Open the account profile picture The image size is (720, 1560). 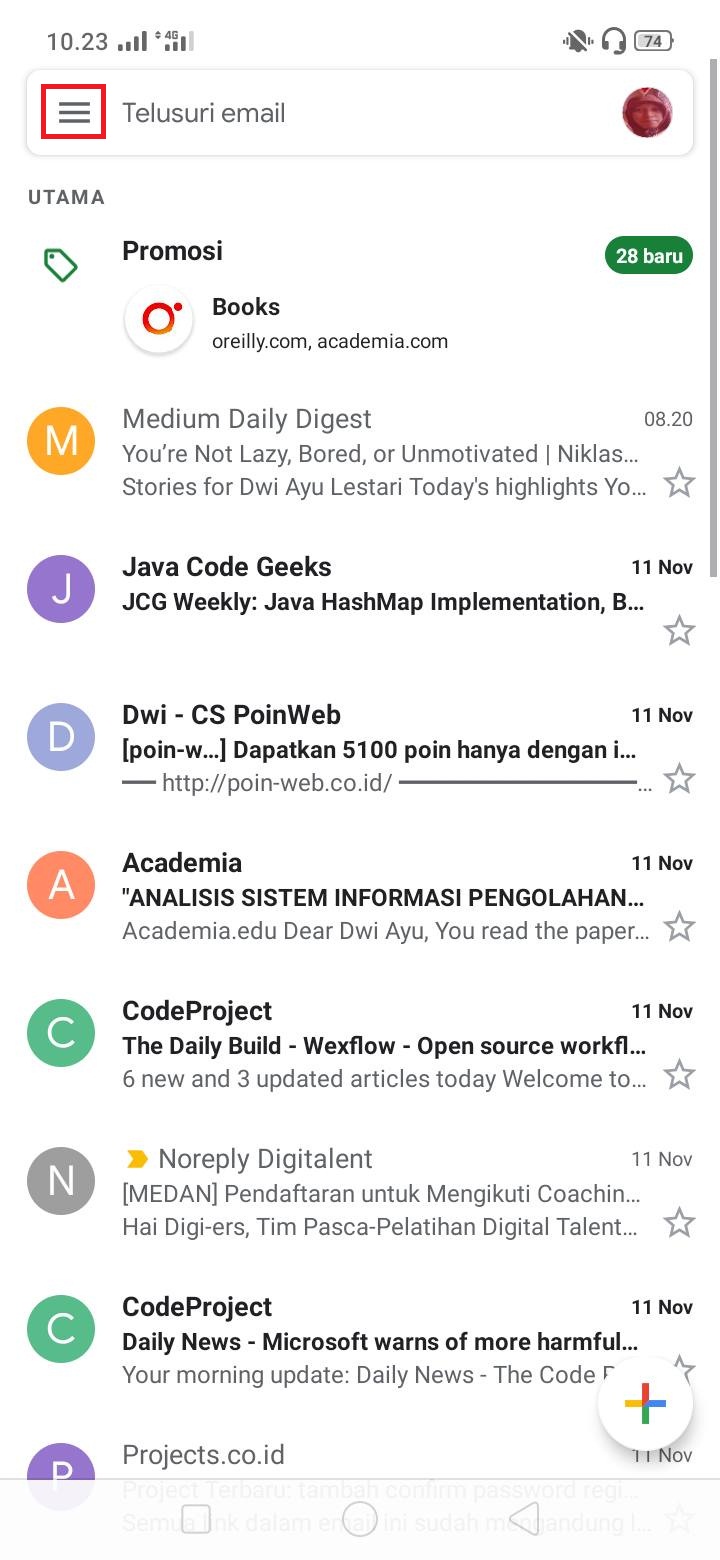[x=647, y=112]
